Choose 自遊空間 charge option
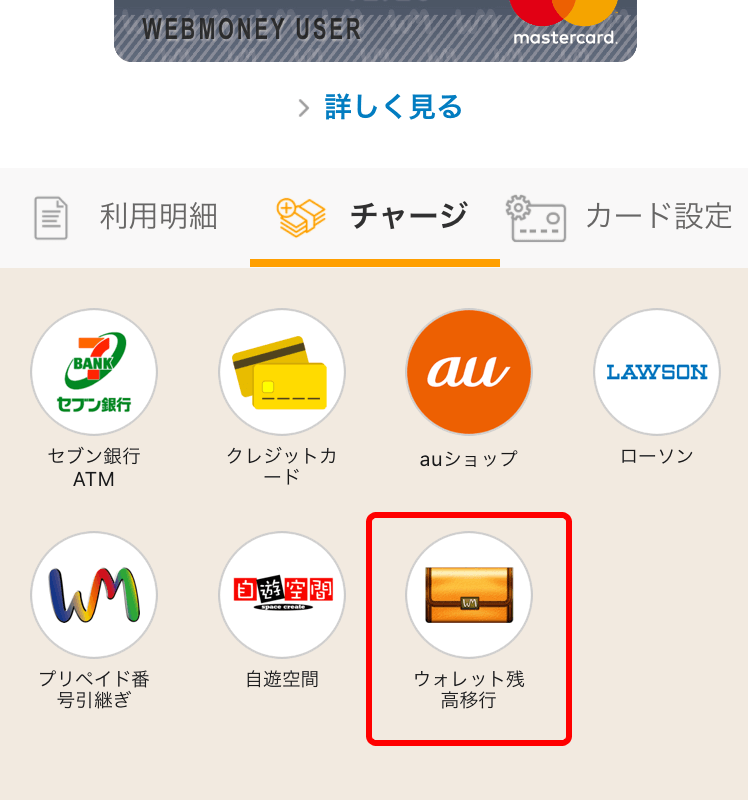Viewport: 748px width, 800px height. coord(281,594)
